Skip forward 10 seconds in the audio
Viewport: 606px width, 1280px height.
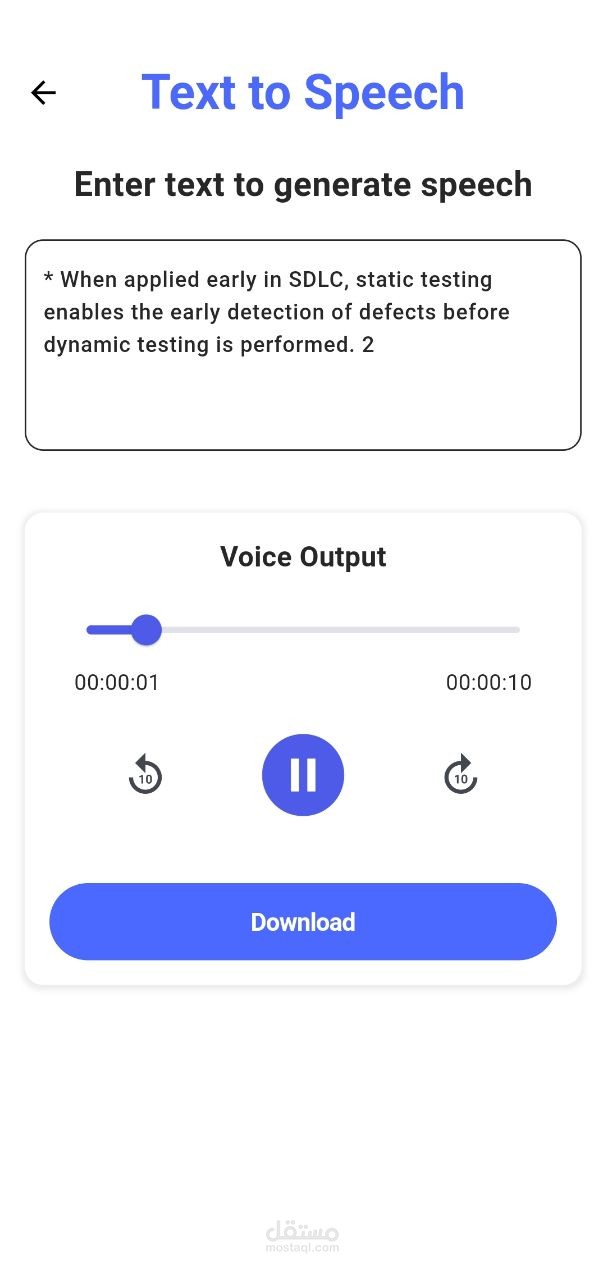461,775
